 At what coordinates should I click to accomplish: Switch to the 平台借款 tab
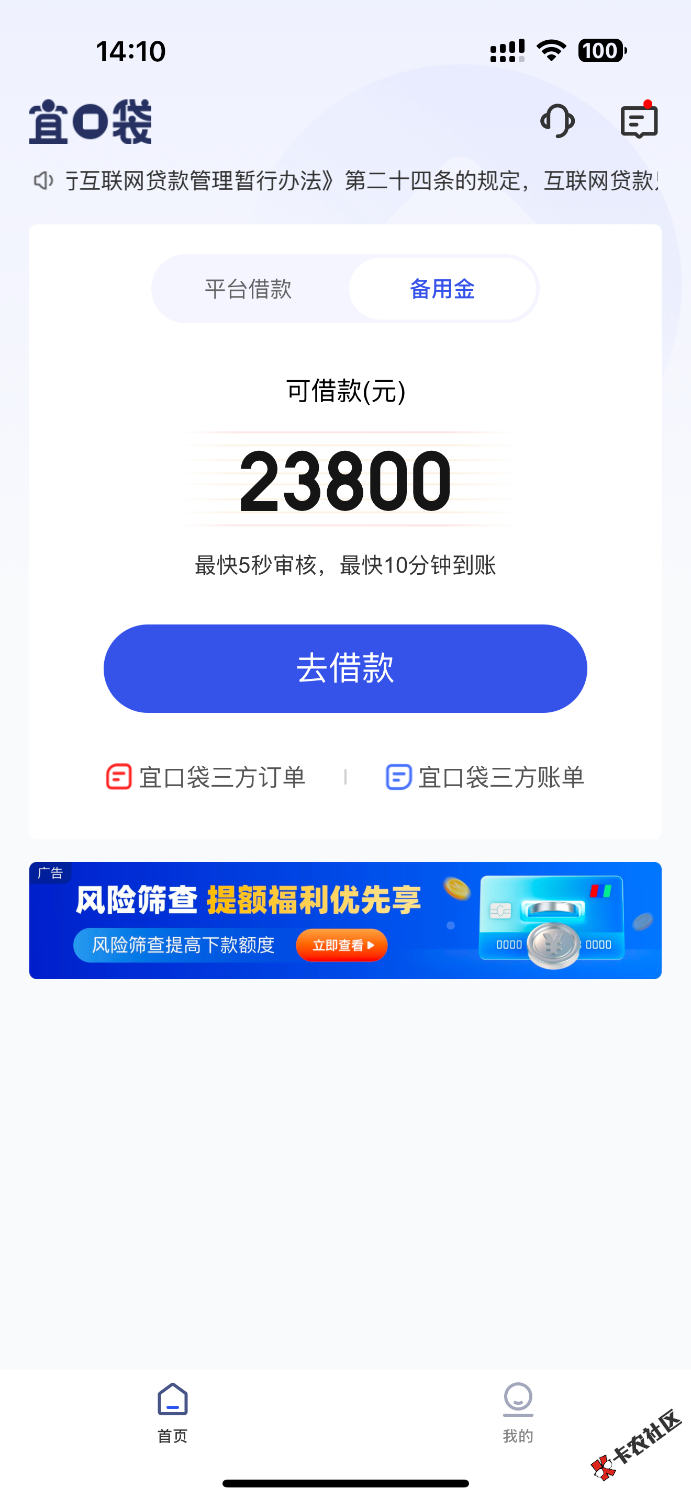point(248,290)
